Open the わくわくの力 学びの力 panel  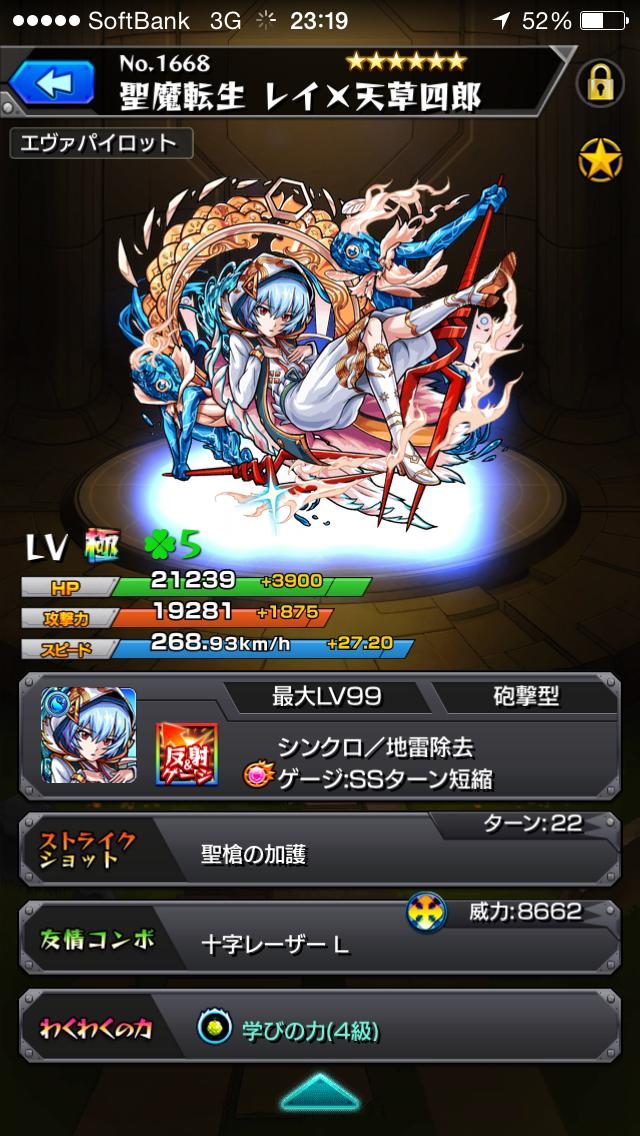pyautogui.click(x=320, y=1029)
